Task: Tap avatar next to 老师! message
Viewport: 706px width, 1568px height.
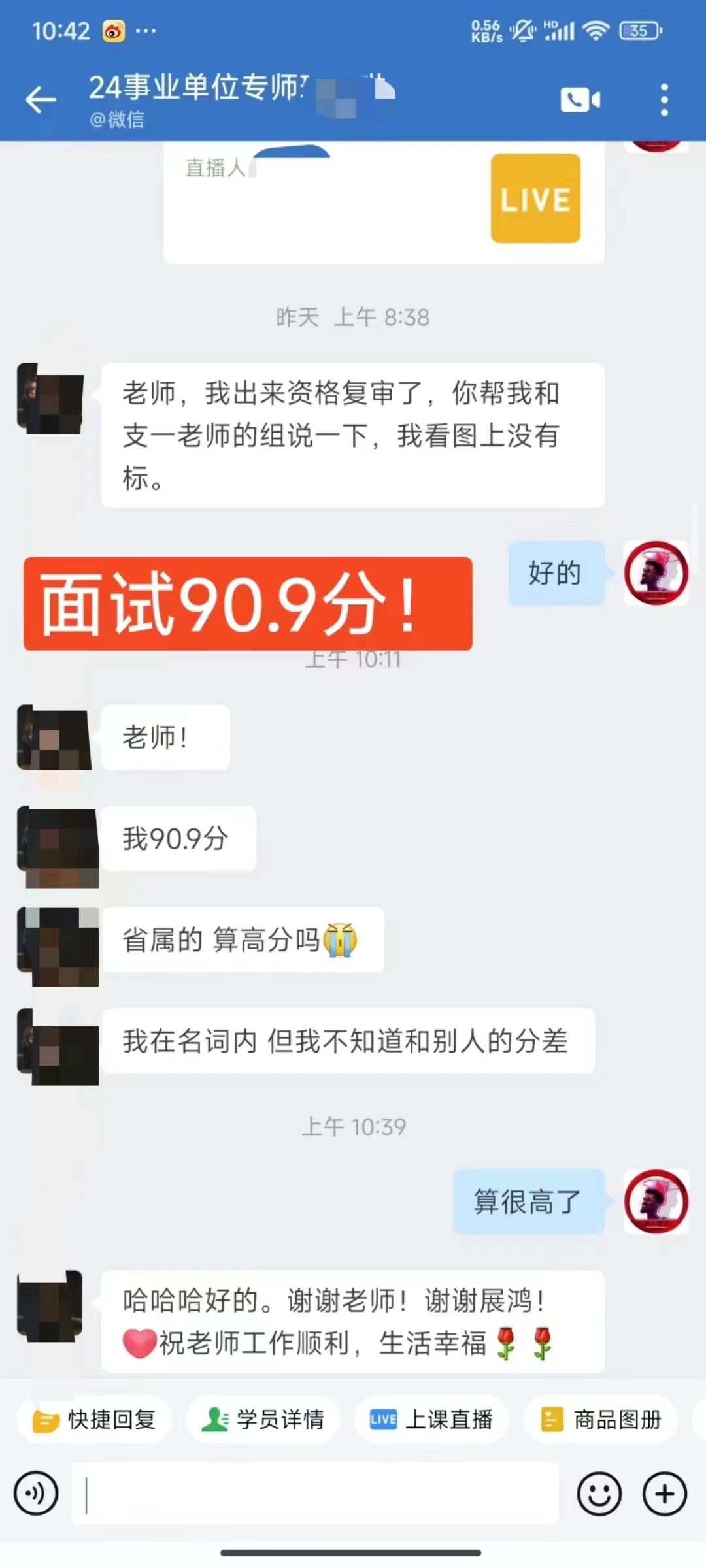Action: 54,737
